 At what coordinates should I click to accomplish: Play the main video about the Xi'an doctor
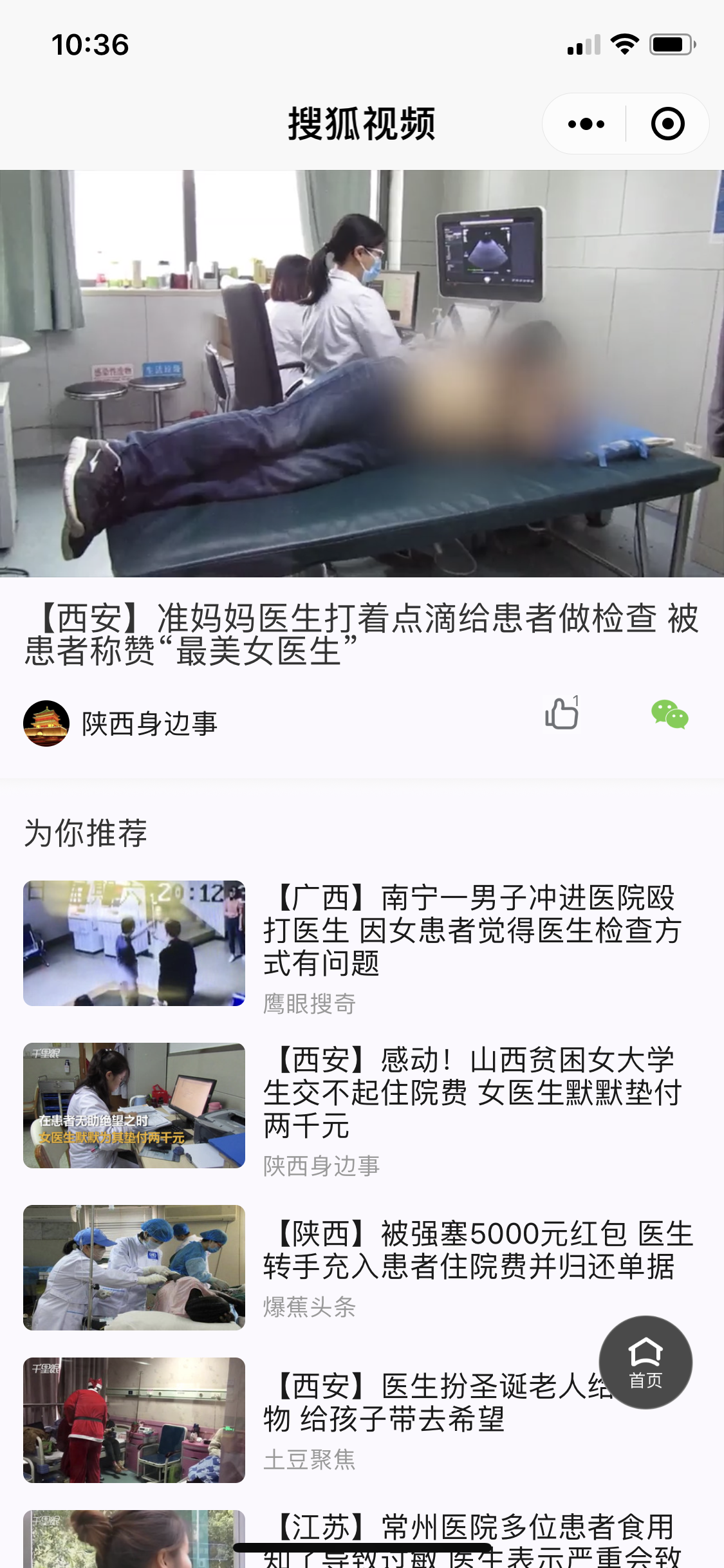coord(362,373)
